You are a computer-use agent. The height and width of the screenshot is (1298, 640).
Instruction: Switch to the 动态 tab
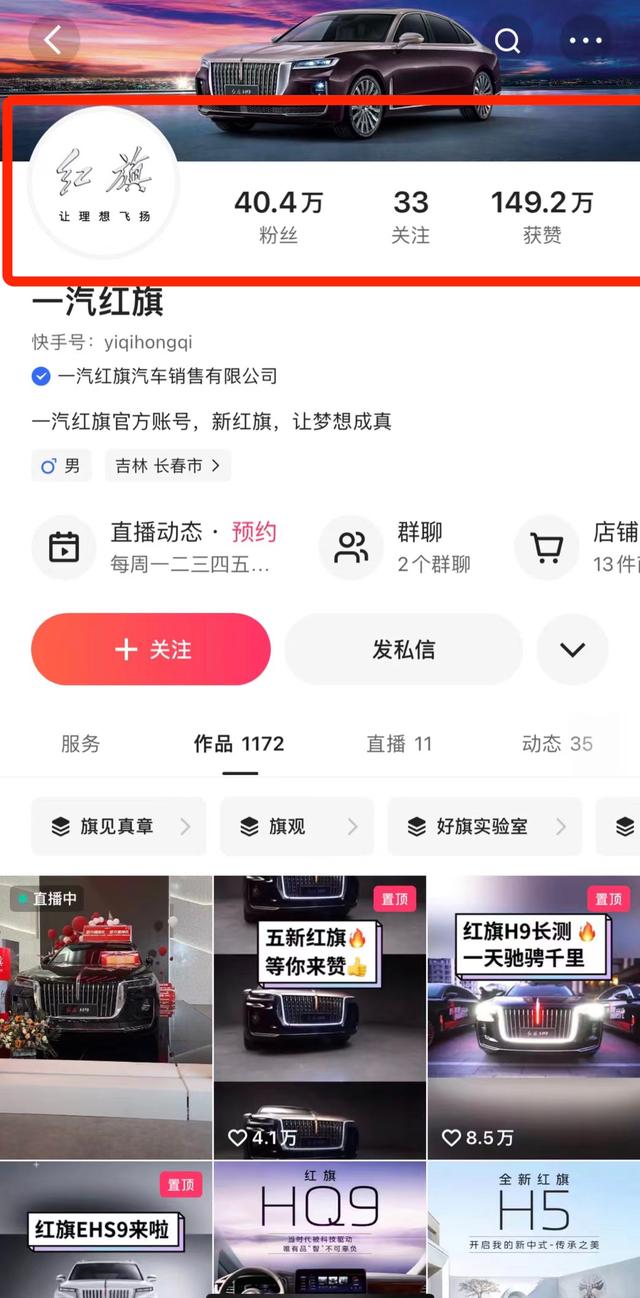[556, 744]
